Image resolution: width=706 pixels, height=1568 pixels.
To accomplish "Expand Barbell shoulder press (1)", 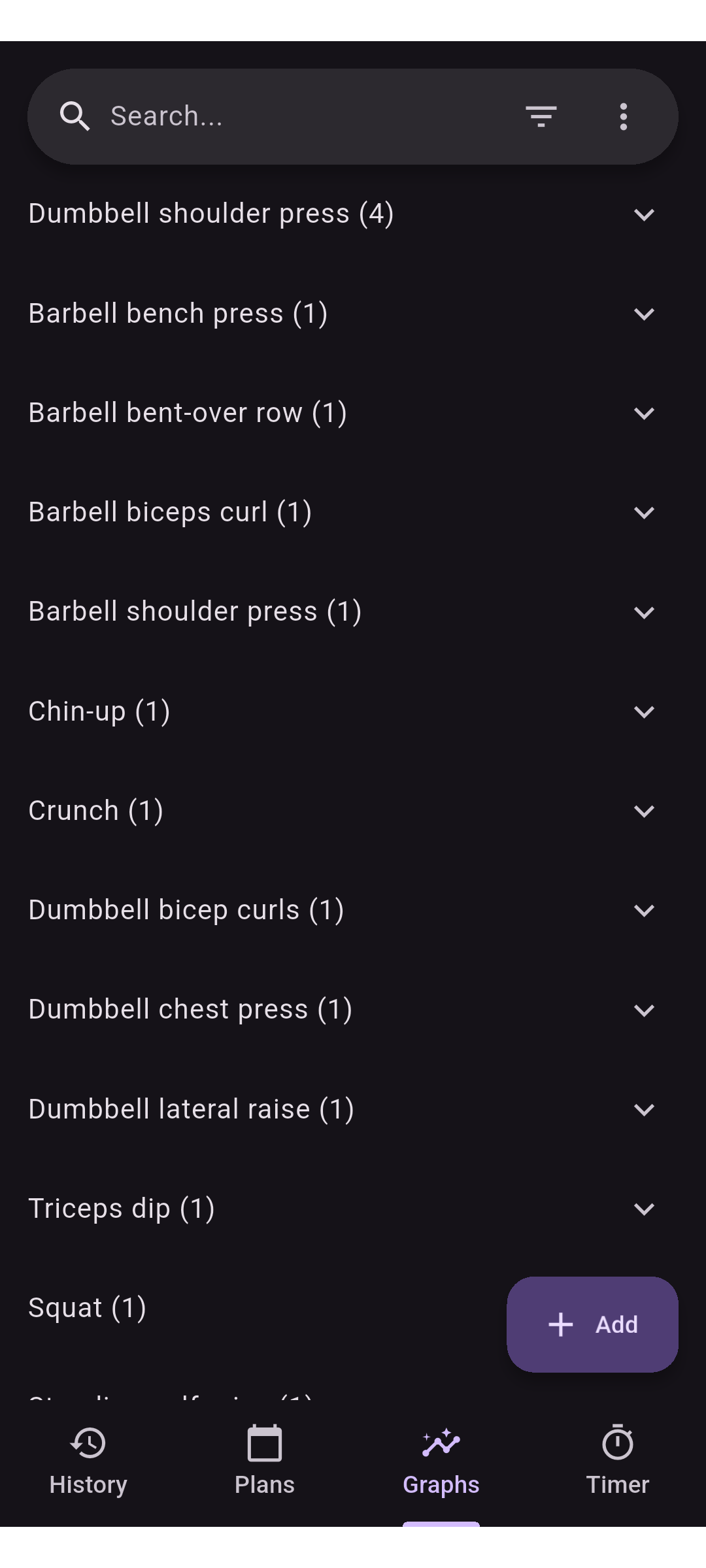I will (353, 612).
